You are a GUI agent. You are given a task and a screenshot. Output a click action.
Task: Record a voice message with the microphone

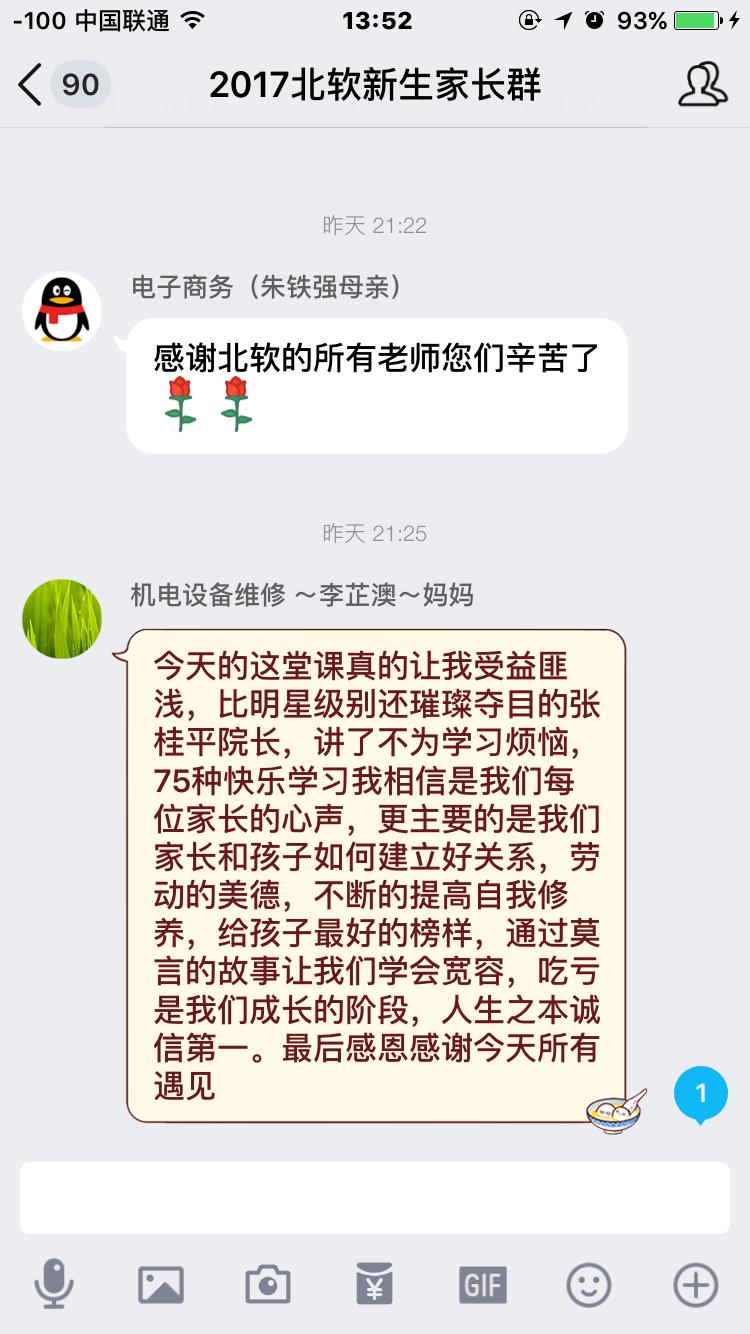click(x=53, y=1283)
